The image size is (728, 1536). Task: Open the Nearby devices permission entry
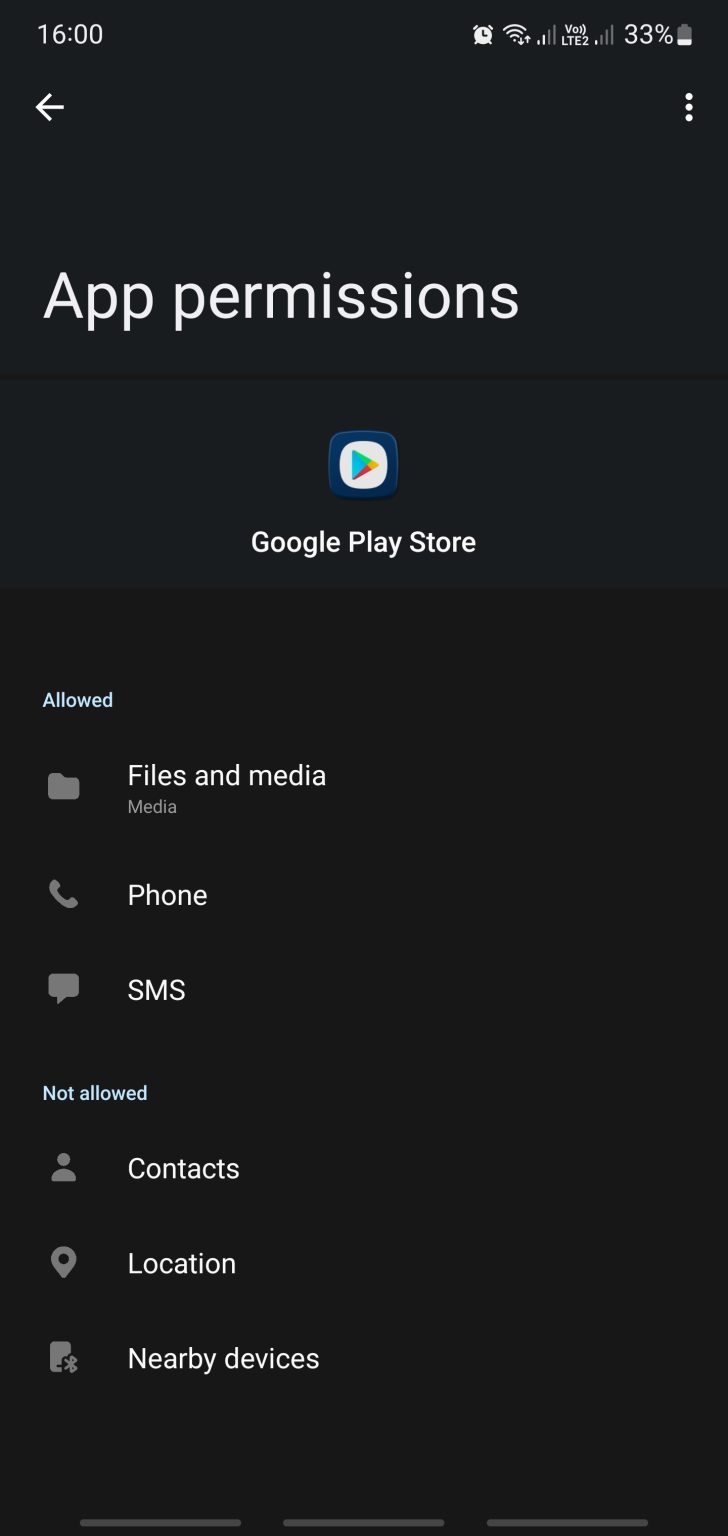click(300, 1357)
